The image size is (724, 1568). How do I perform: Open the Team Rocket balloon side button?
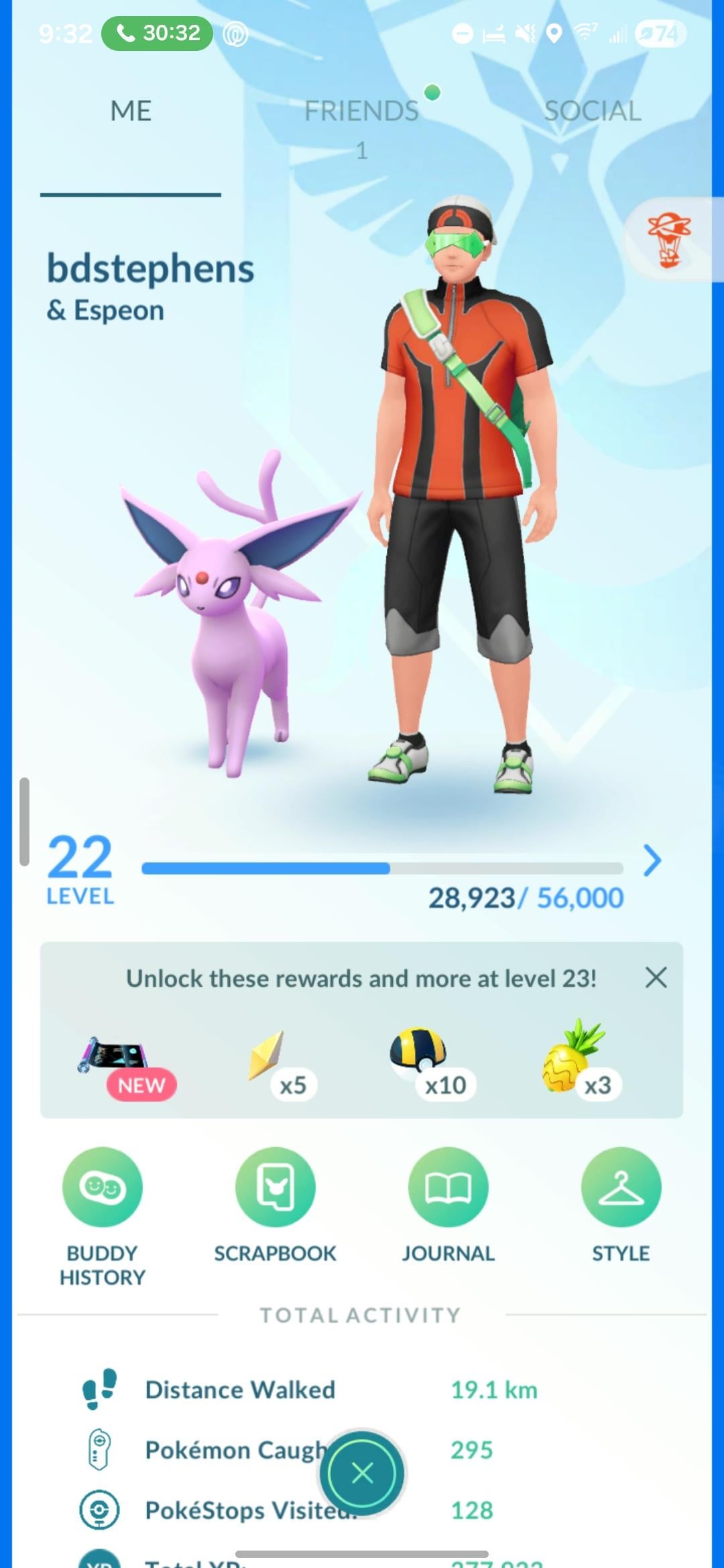[669, 239]
